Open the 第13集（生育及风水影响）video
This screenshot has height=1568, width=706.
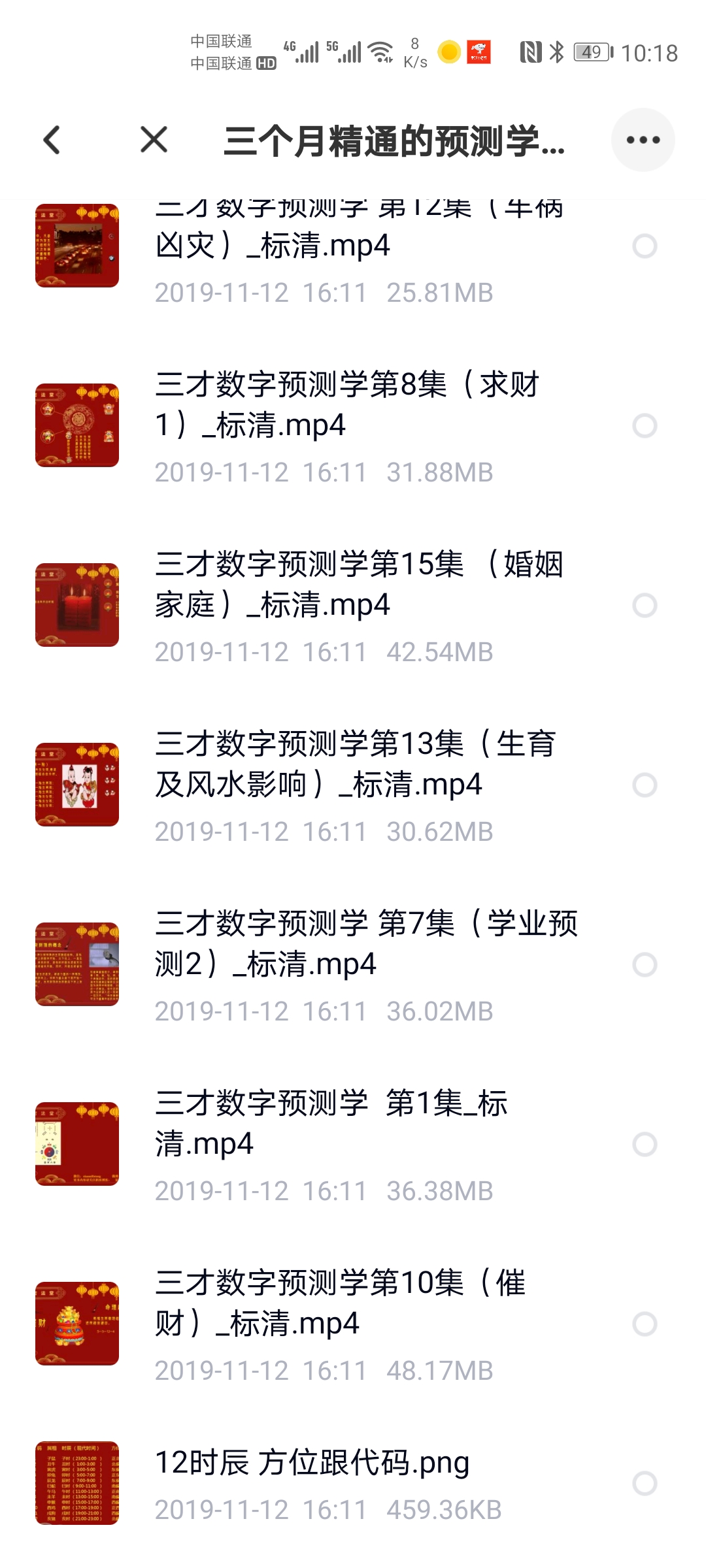[356, 764]
